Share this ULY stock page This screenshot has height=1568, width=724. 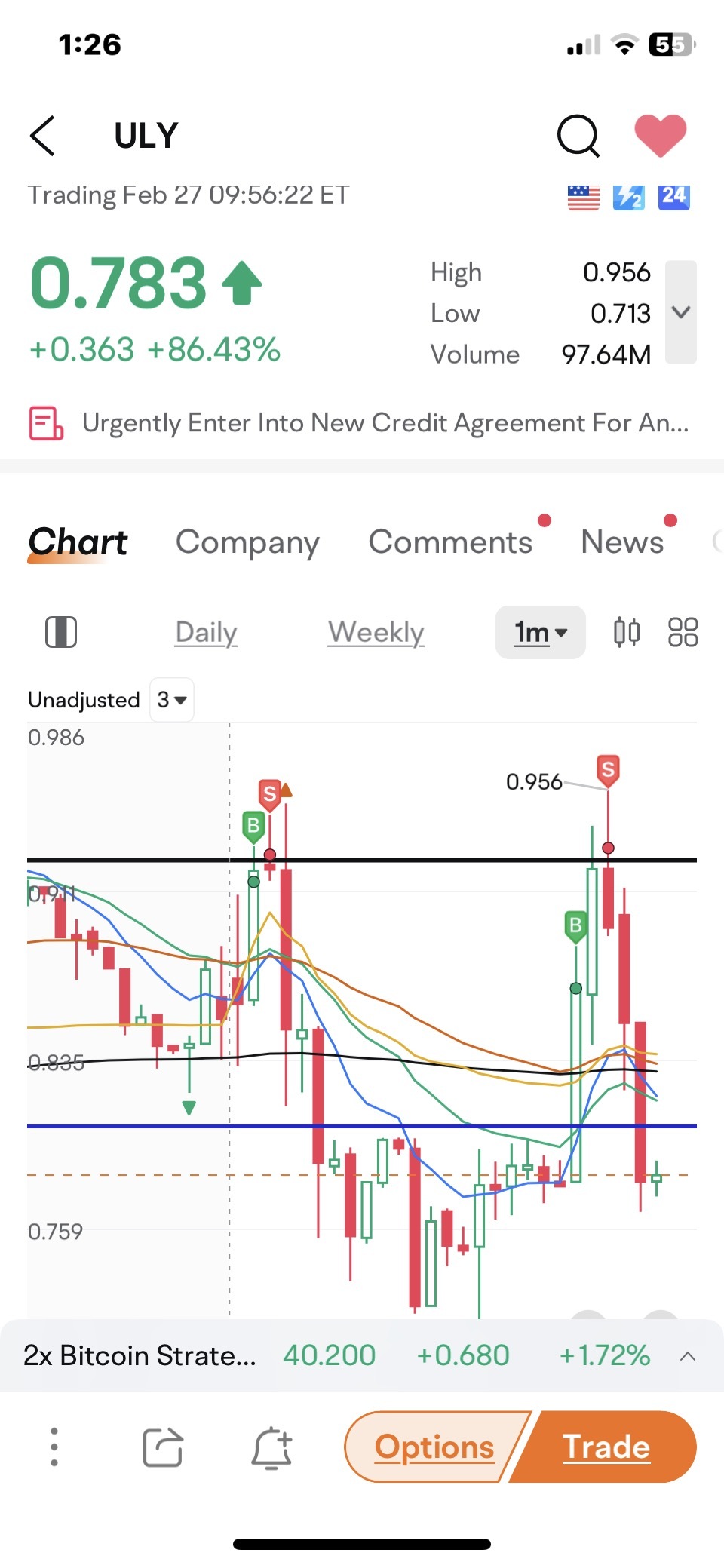163,1447
